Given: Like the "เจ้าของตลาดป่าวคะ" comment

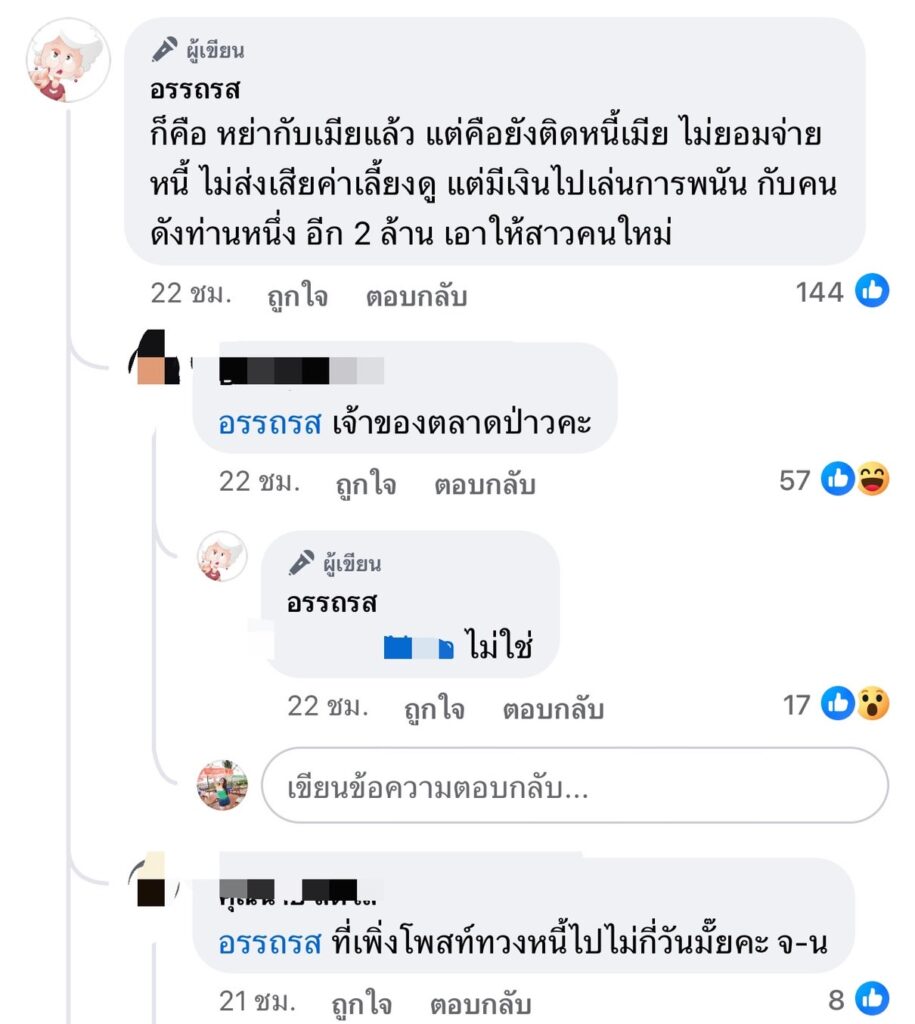Looking at the screenshot, I should point(366,484).
